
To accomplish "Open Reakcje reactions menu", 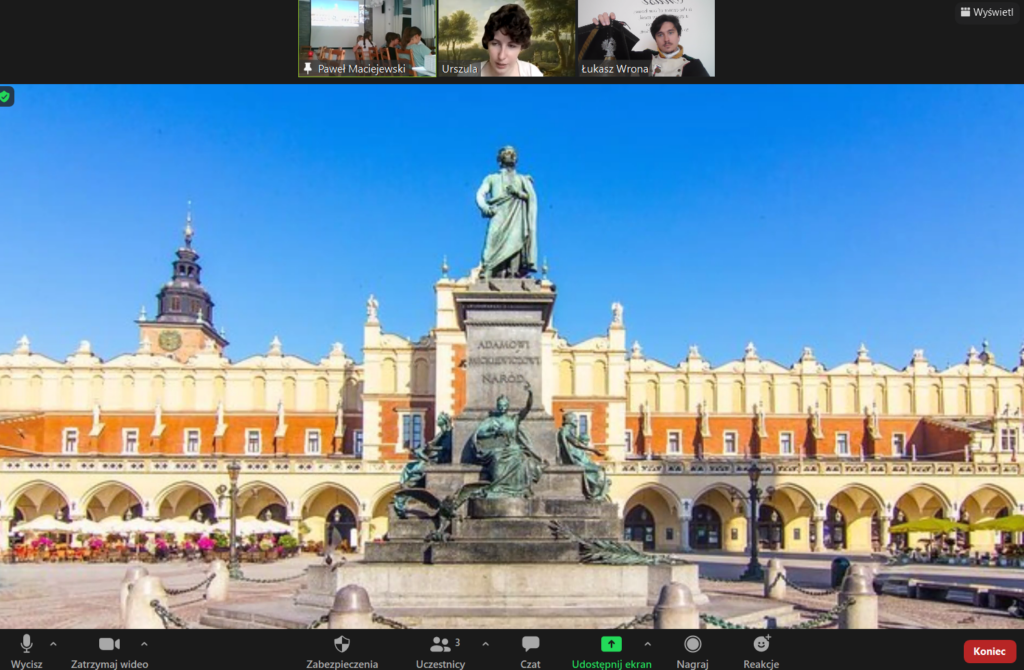I will tap(761, 649).
